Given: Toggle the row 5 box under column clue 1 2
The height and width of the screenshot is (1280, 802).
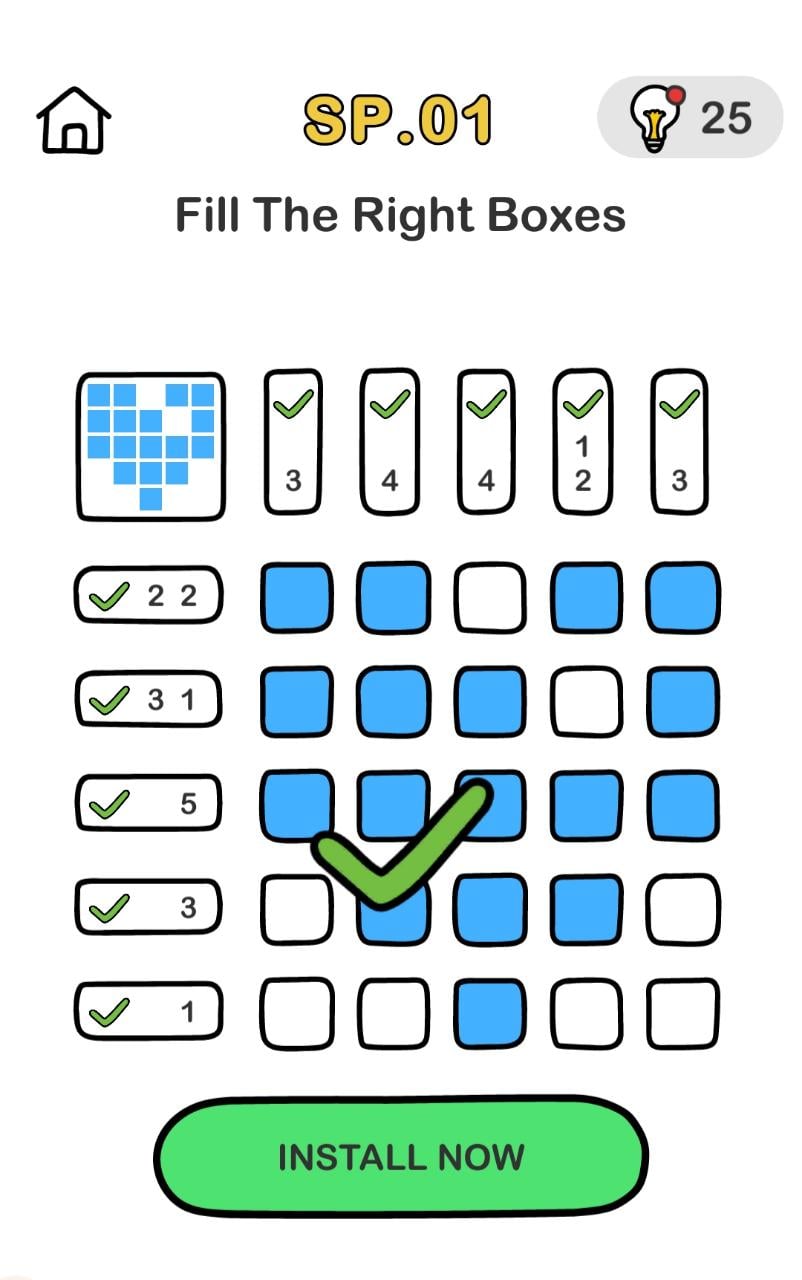Looking at the screenshot, I should pyautogui.click(x=586, y=1012).
